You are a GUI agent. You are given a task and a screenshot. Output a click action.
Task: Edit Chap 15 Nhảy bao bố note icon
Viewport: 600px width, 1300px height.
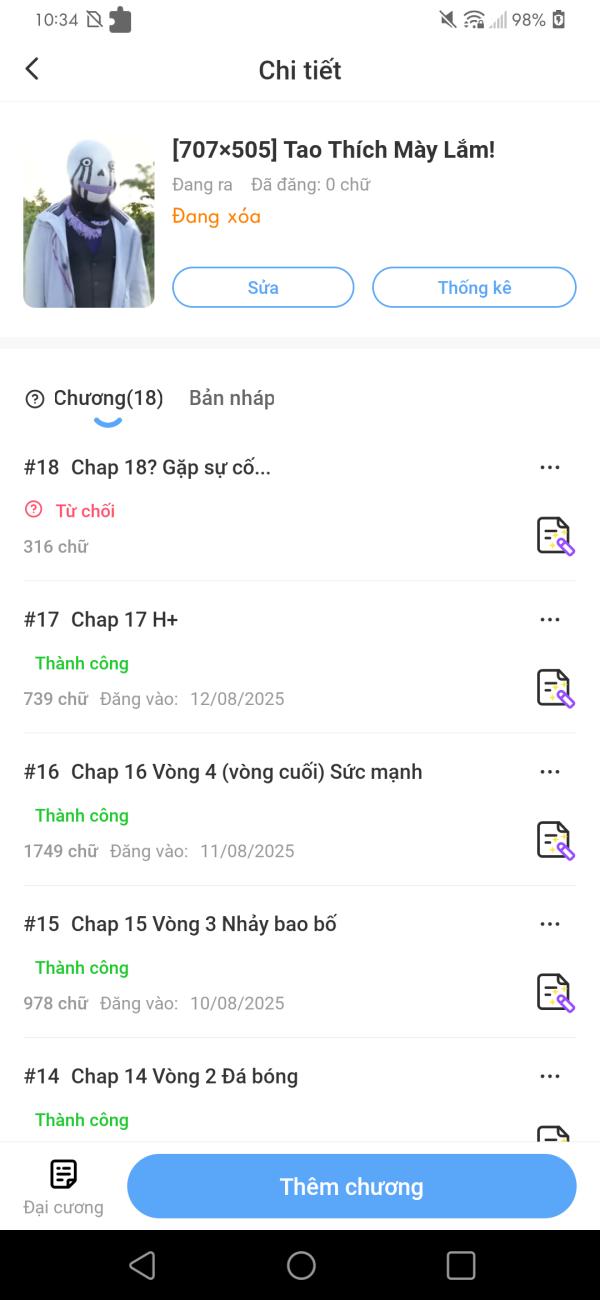(555, 992)
